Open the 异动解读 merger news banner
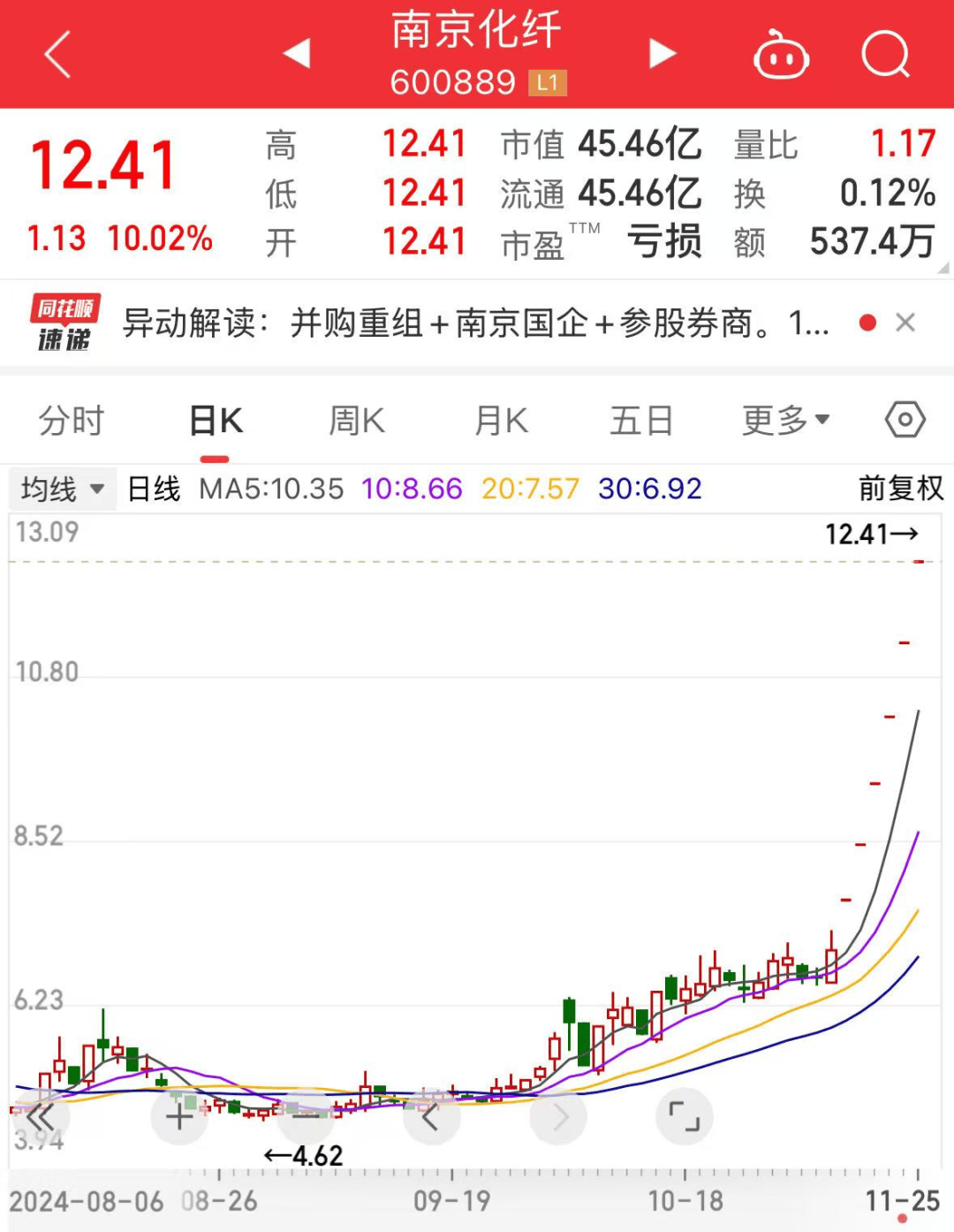954x1232 pixels. click(477, 323)
